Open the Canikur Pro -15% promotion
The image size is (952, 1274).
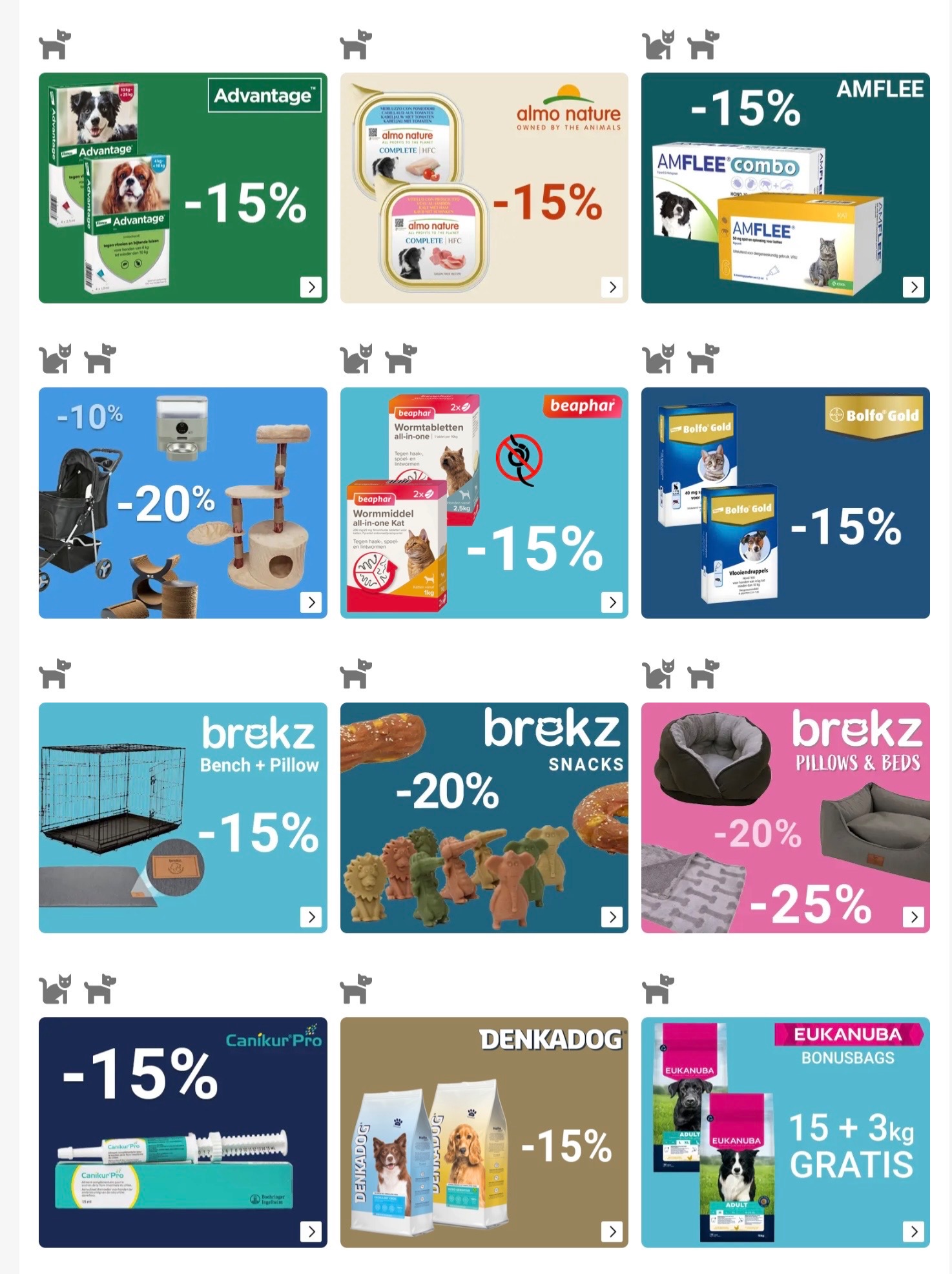[x=183, y=1132]
